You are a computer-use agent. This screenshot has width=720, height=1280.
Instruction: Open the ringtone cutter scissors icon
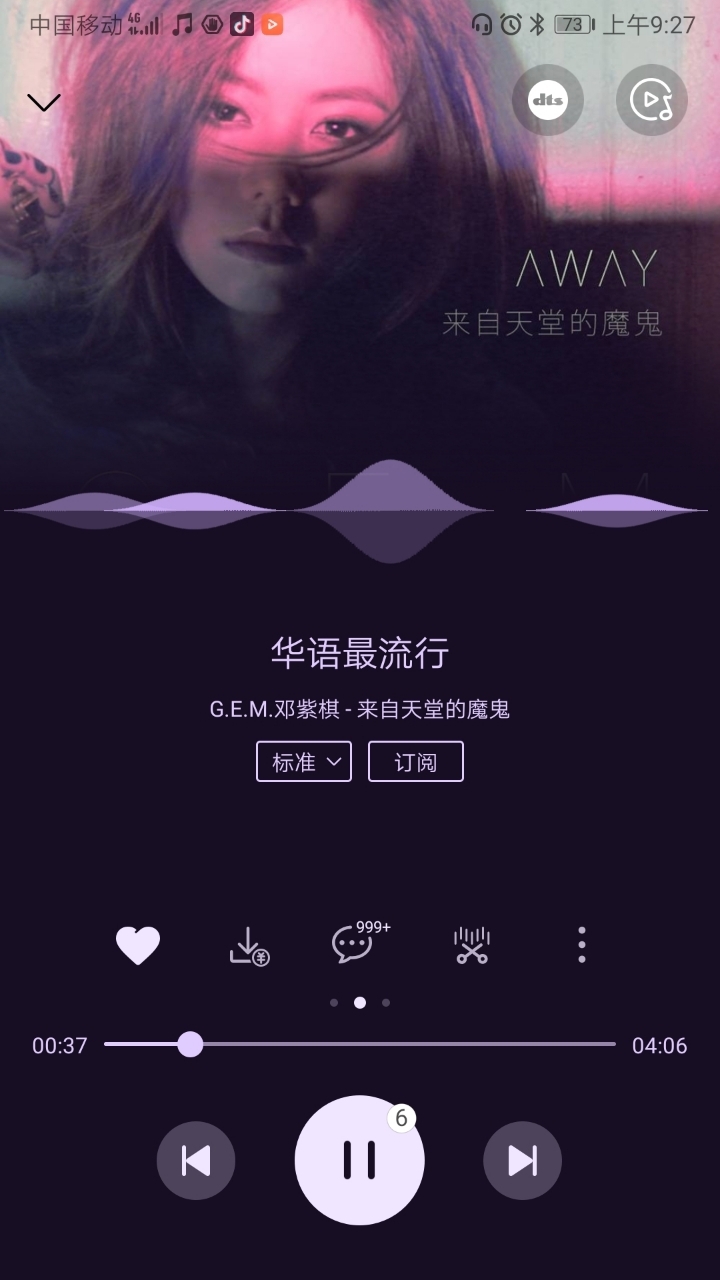click(471, 945)
